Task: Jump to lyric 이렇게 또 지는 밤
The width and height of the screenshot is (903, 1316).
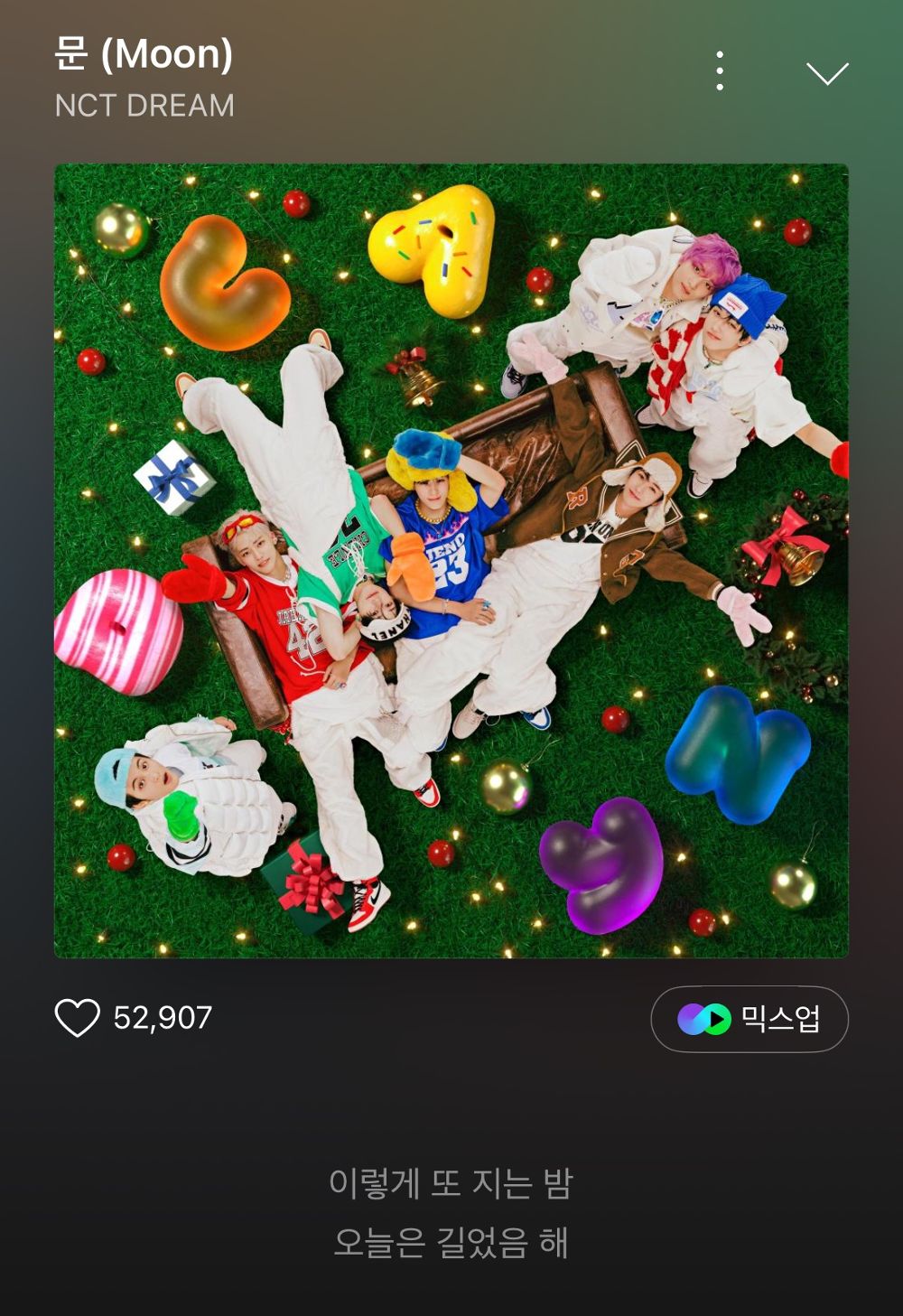Action: (451, 1181)
